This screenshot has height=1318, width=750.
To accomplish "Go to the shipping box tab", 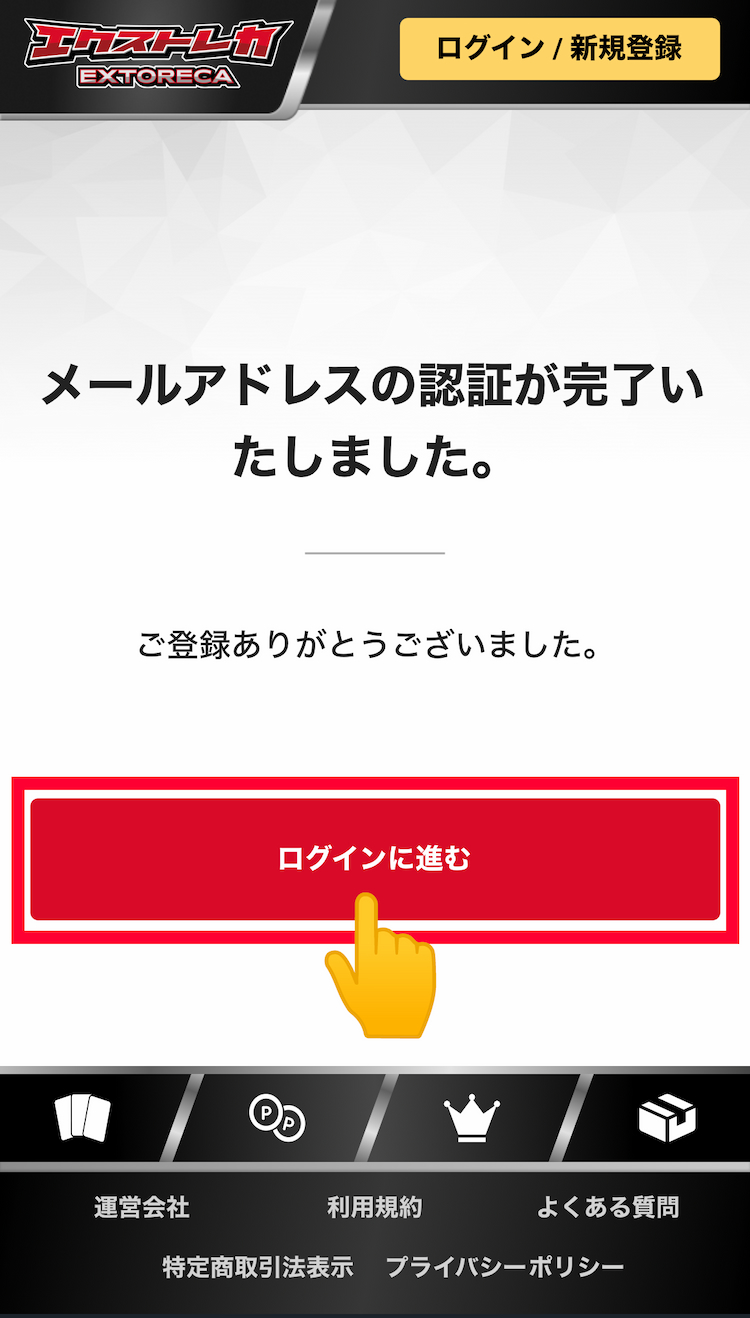I will tap(667, 1117).
